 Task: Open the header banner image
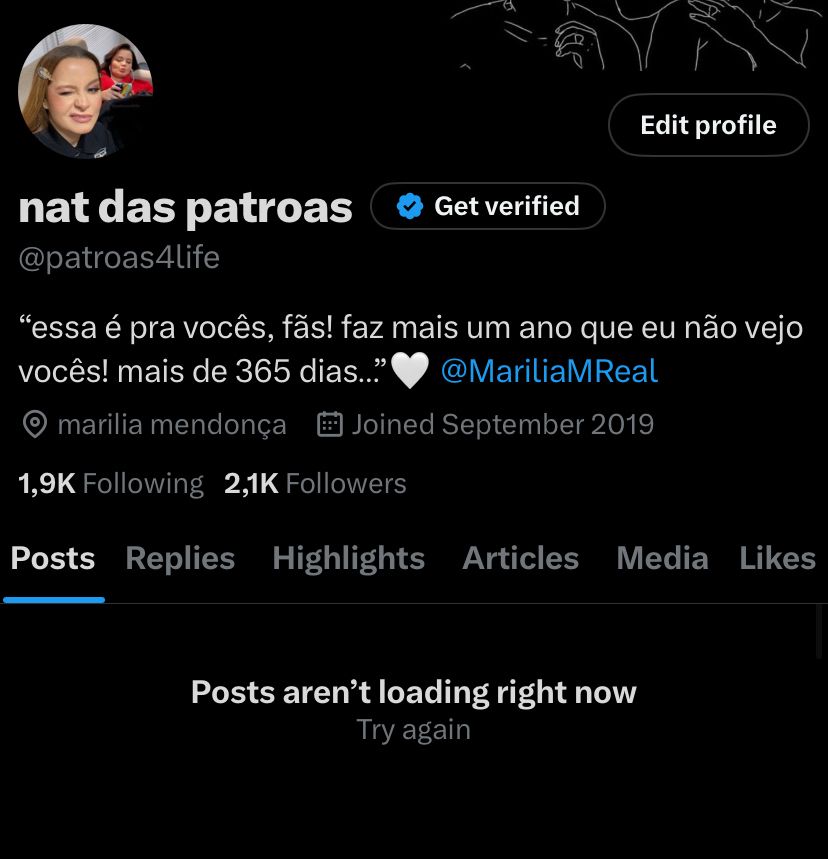coord(640,35)
